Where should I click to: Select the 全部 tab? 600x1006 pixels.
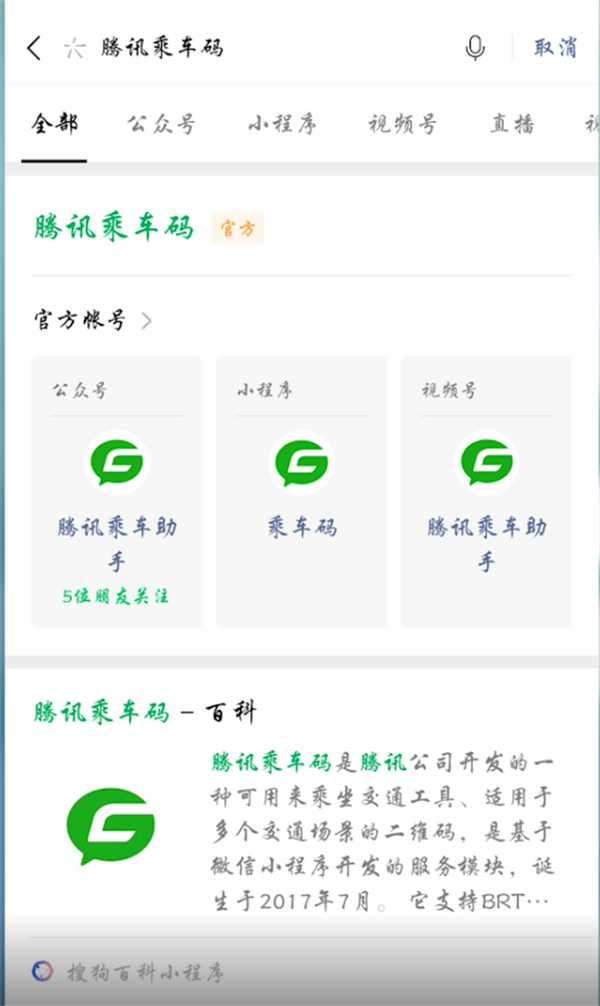[x=55, y=123]
